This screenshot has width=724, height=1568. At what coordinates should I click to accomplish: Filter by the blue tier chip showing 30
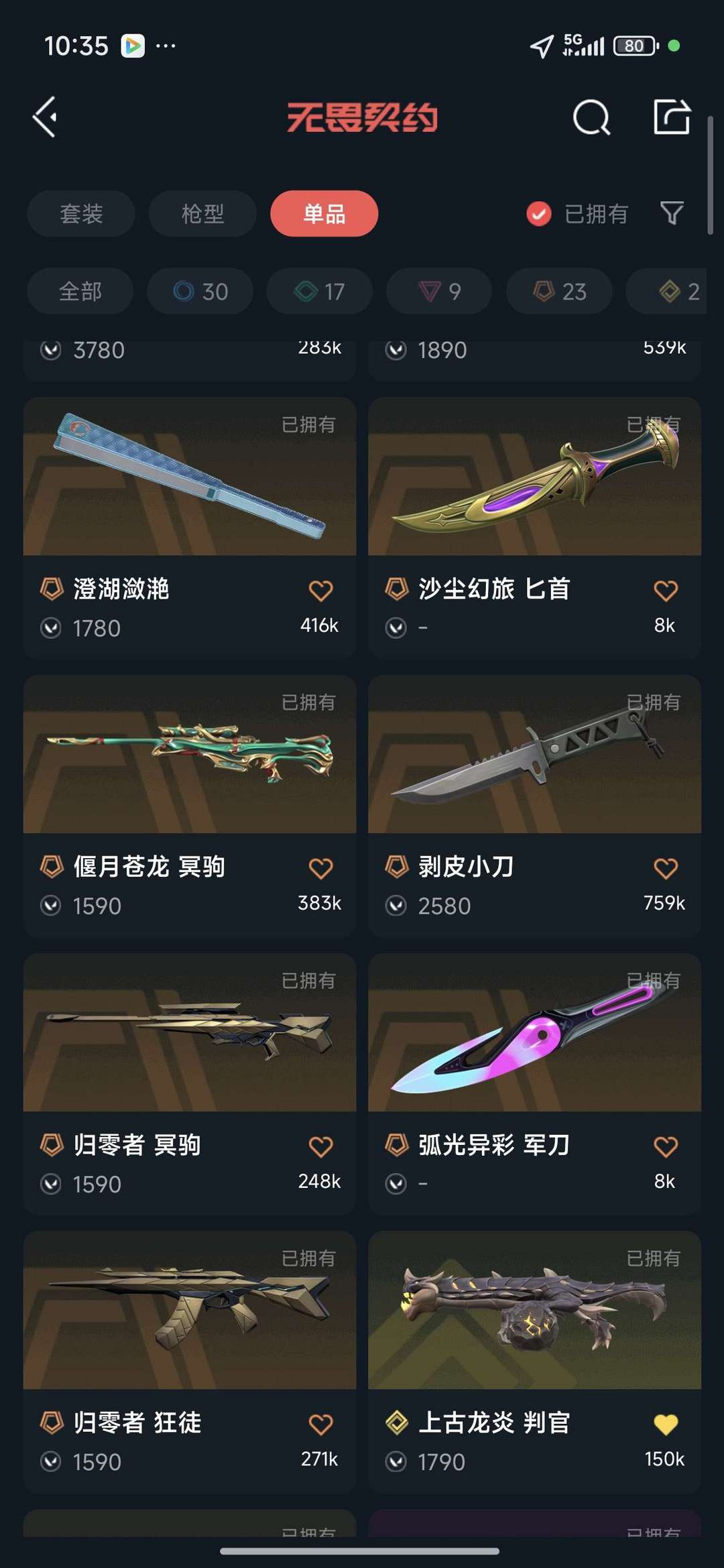click(x=200, y=291)
